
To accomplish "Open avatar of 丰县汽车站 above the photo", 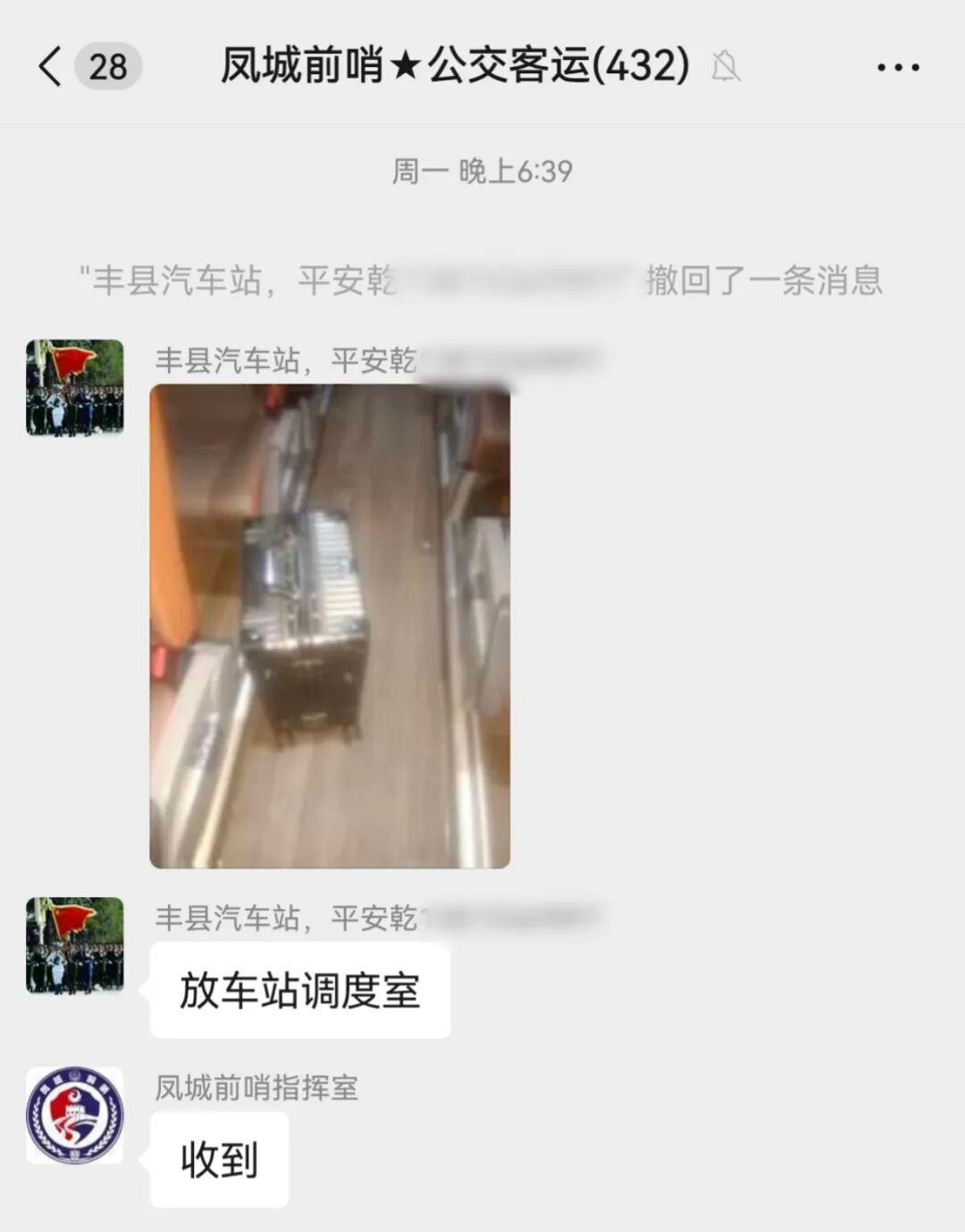I will tap(75, 388).
